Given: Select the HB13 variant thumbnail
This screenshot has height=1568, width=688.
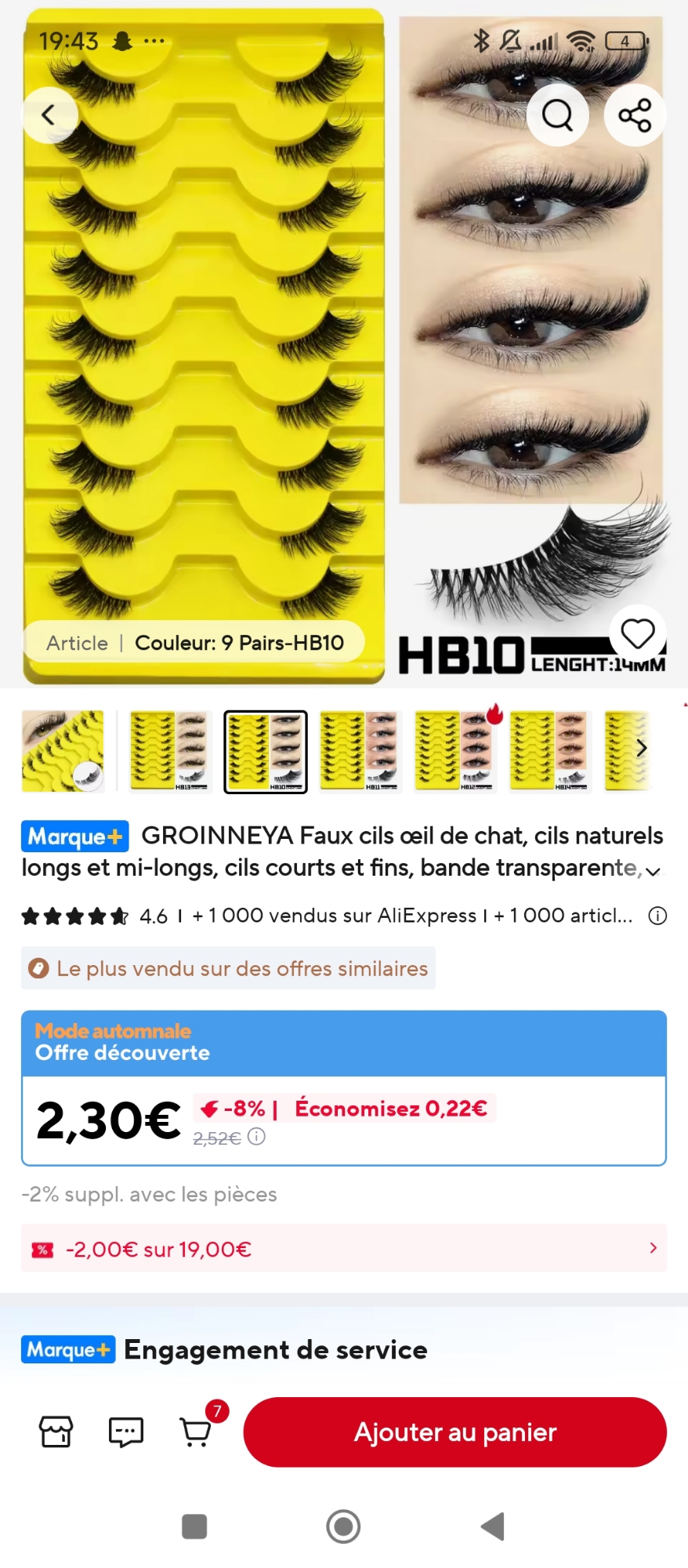Looking at the screenshot, I should pyautogui.click(x=170, y=751).
